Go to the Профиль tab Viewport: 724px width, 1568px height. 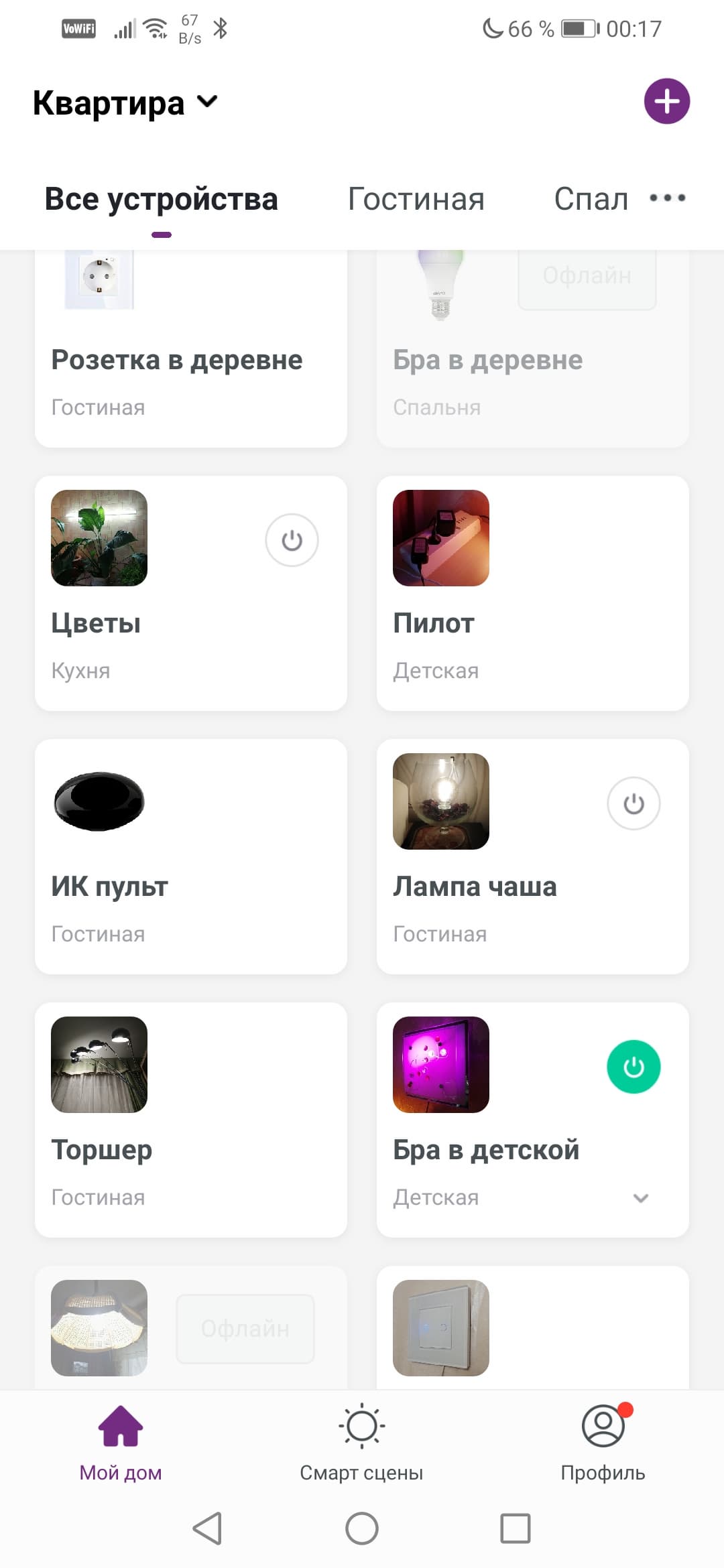[603, 1442]
